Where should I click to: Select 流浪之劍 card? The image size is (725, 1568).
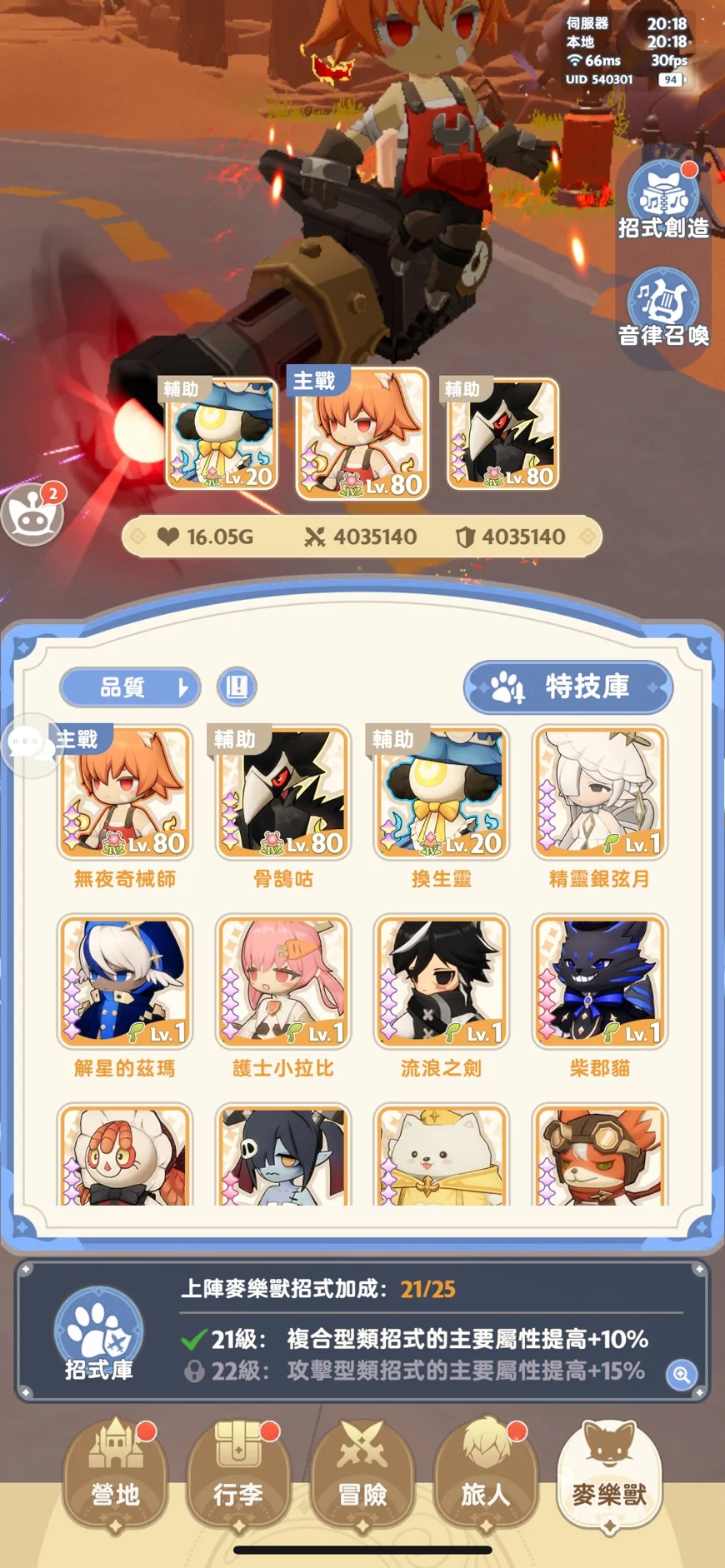coord(442,981)
